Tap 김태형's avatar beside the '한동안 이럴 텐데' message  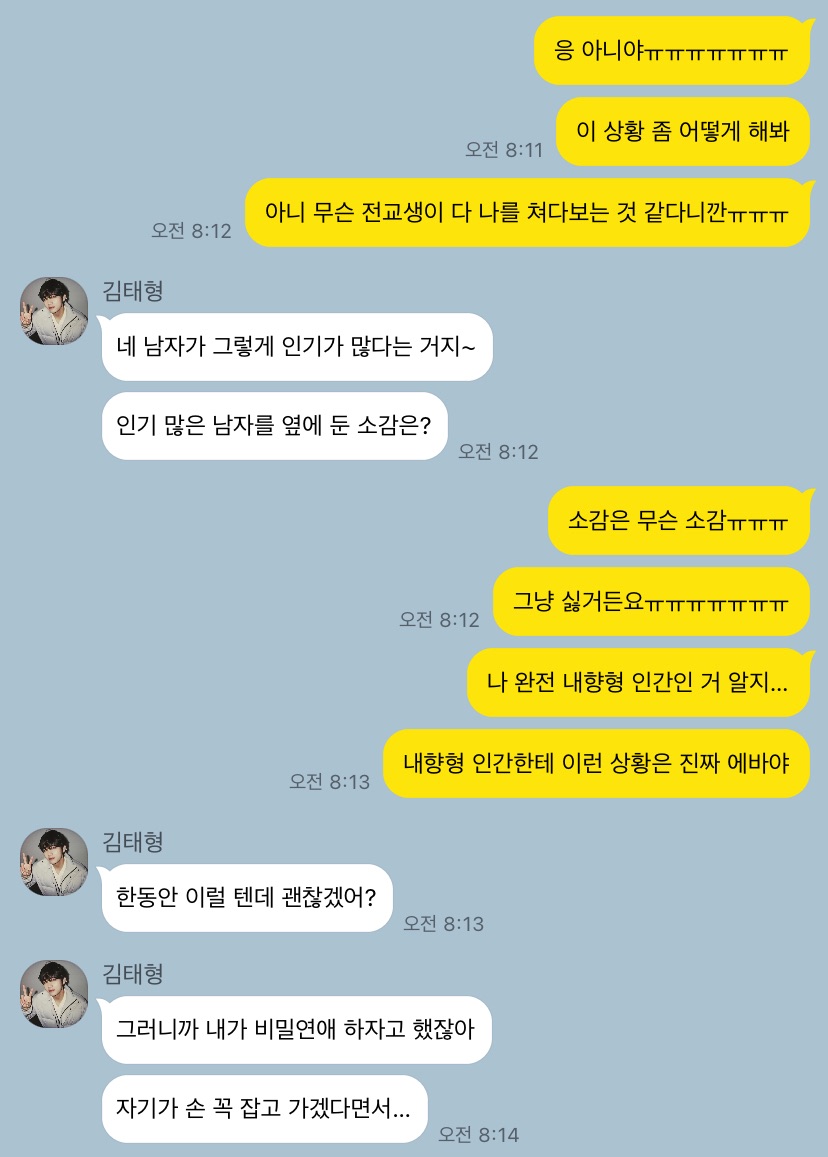coord(54,862)
